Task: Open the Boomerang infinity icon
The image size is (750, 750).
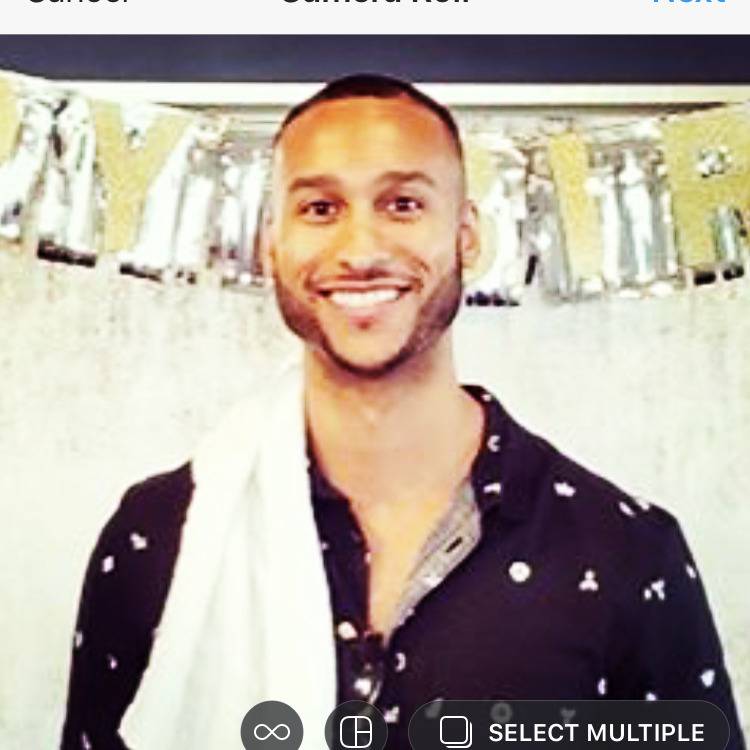Action: point(271,731)
